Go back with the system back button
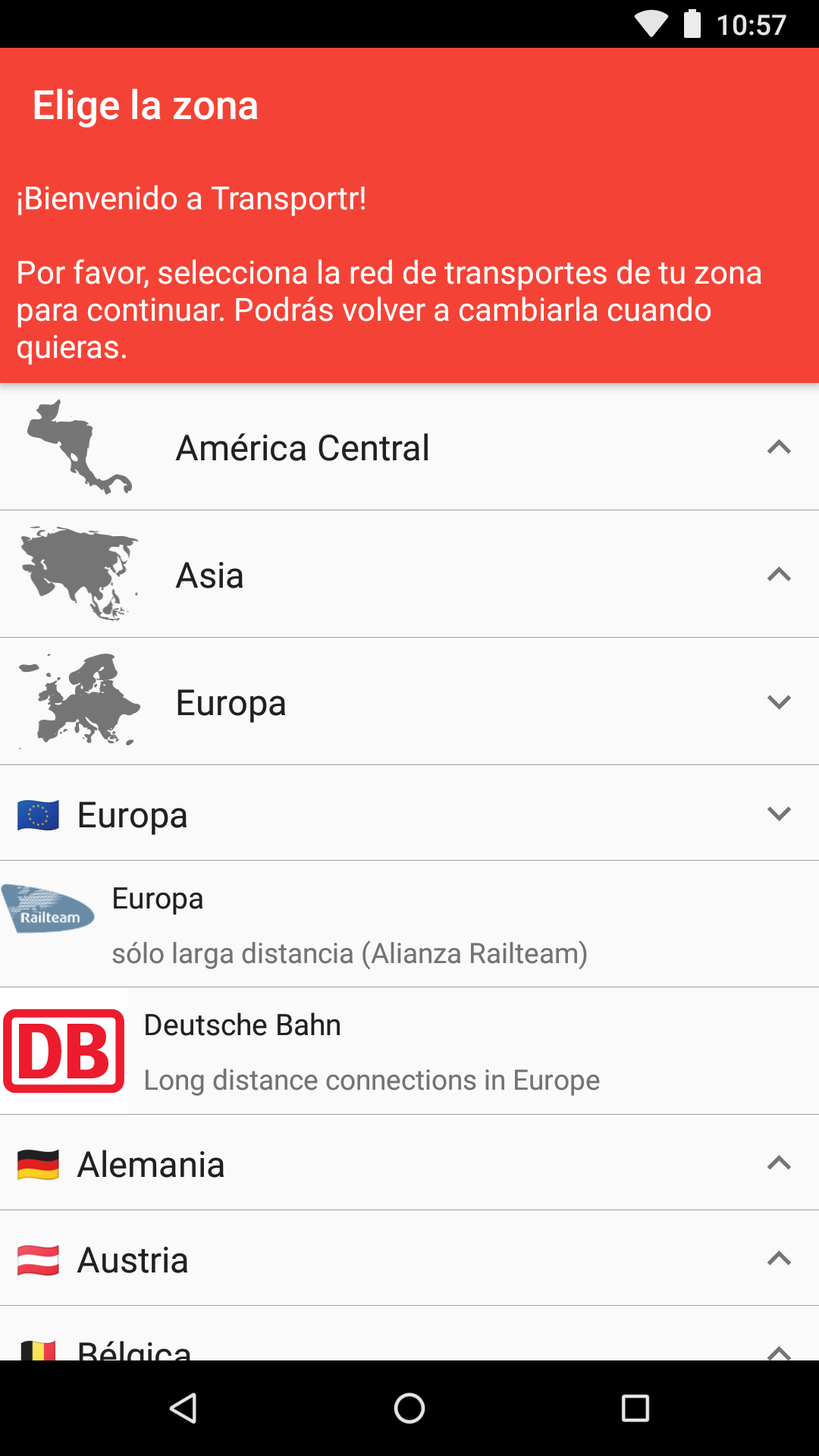This screenshot has height=1456, width=819. 184,1408
